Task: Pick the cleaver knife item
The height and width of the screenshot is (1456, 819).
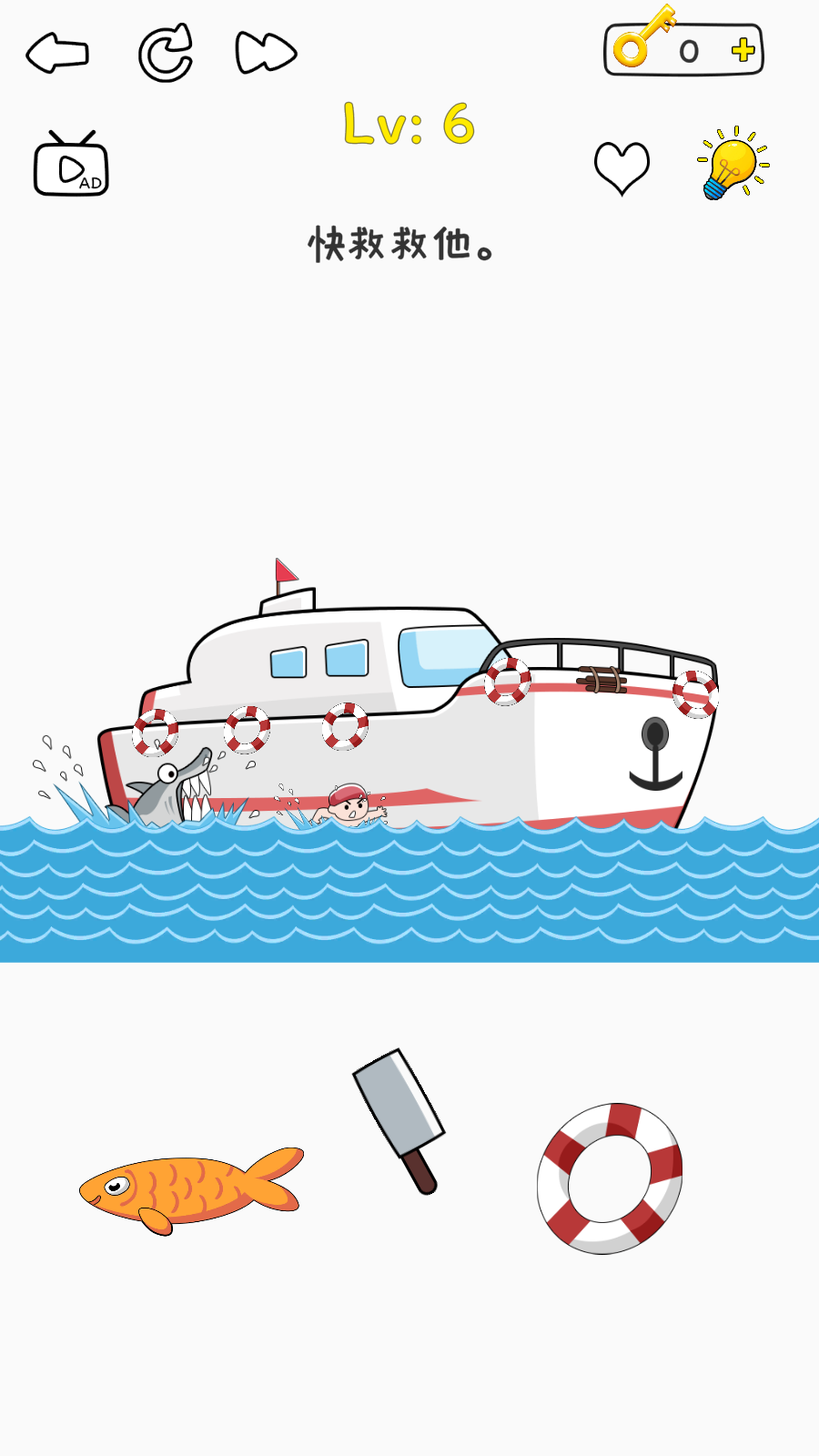Action: coord(399,1117)
